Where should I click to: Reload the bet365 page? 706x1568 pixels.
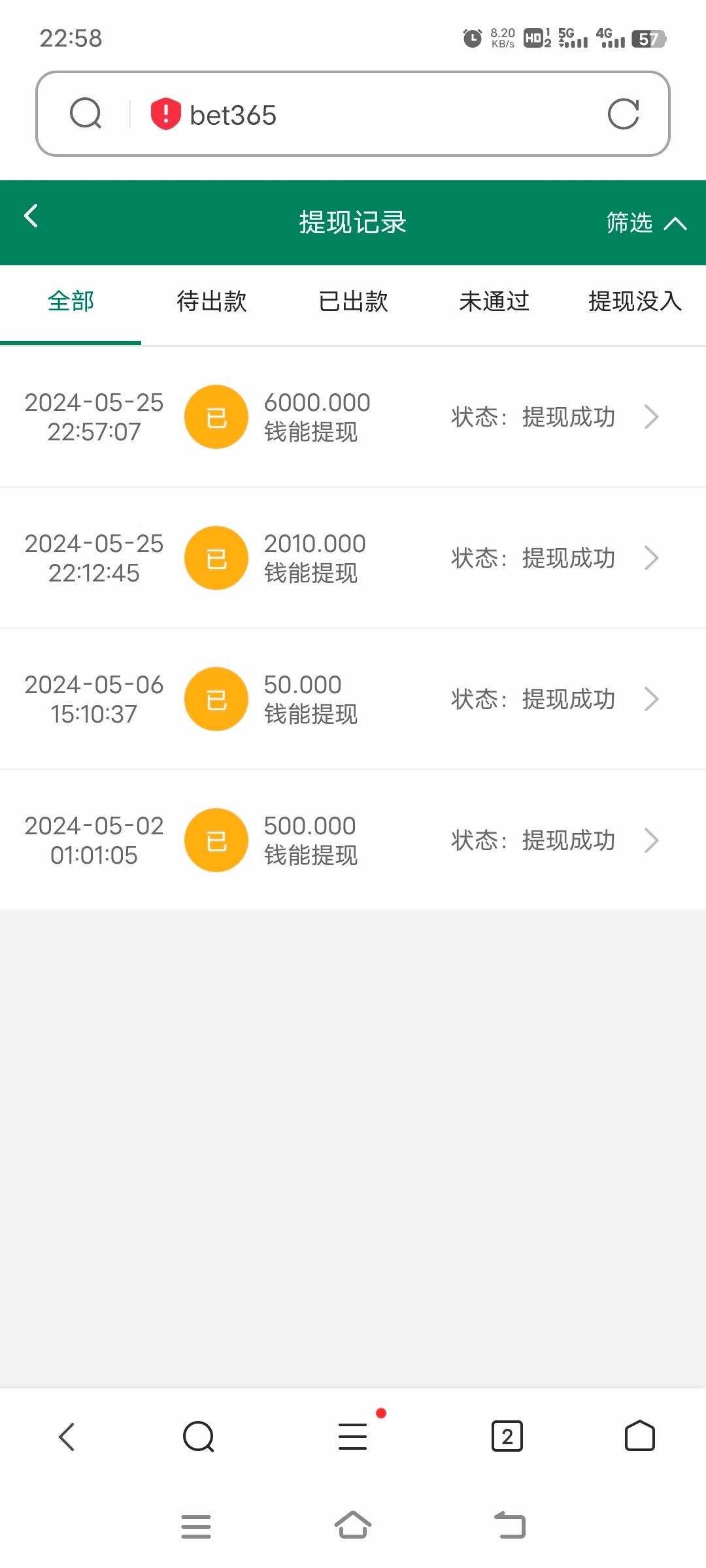click(x=623, y=114)
